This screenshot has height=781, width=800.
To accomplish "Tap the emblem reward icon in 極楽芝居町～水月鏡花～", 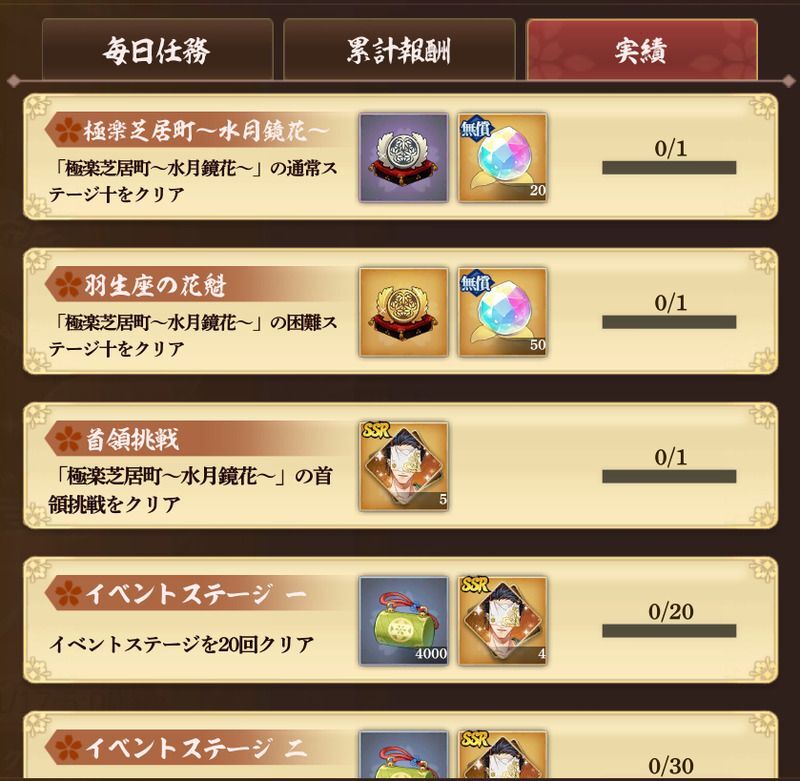I will 404,157.
